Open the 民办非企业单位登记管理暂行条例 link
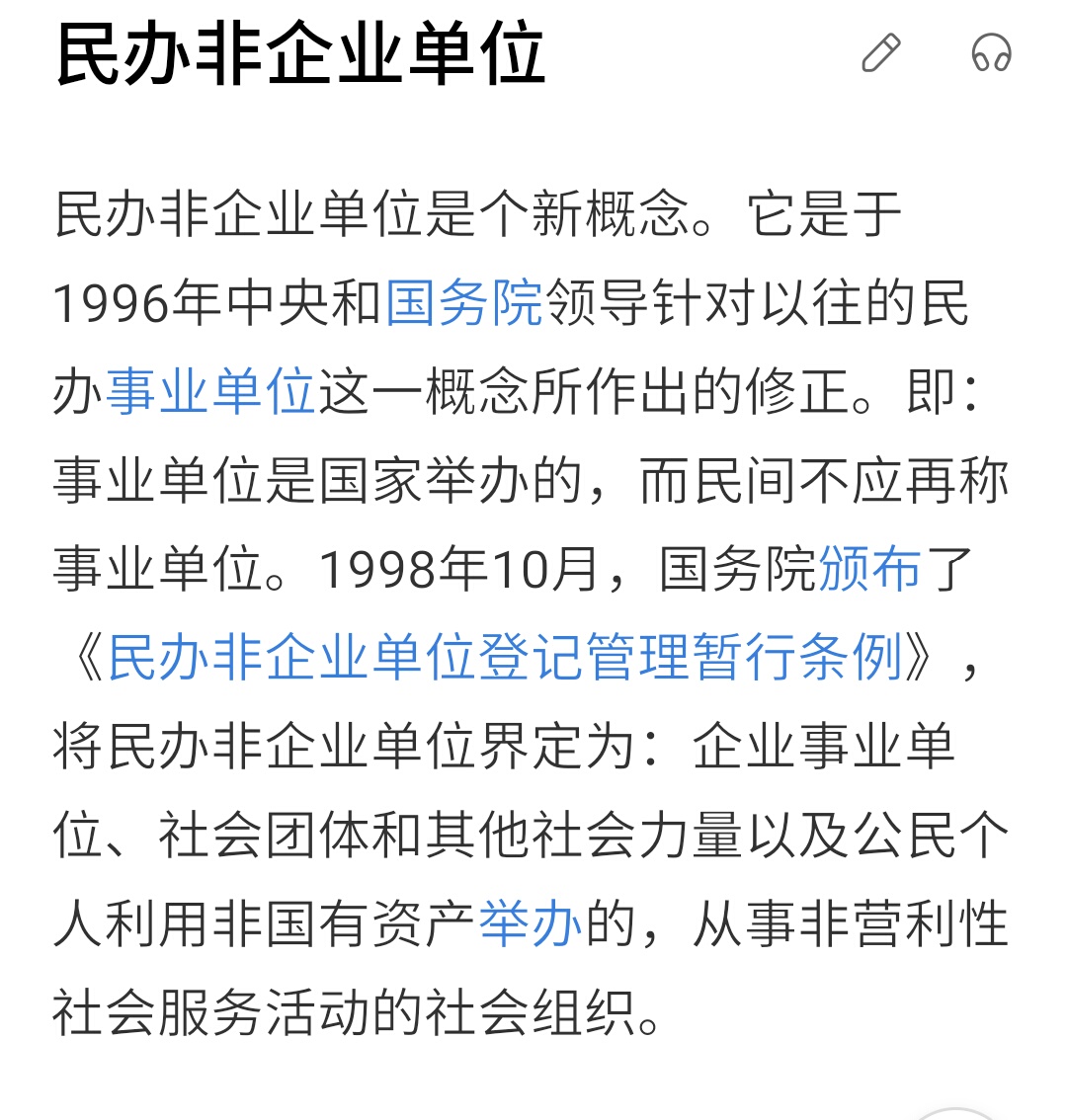This screenshot has width=1067, height=1120. 505,659
